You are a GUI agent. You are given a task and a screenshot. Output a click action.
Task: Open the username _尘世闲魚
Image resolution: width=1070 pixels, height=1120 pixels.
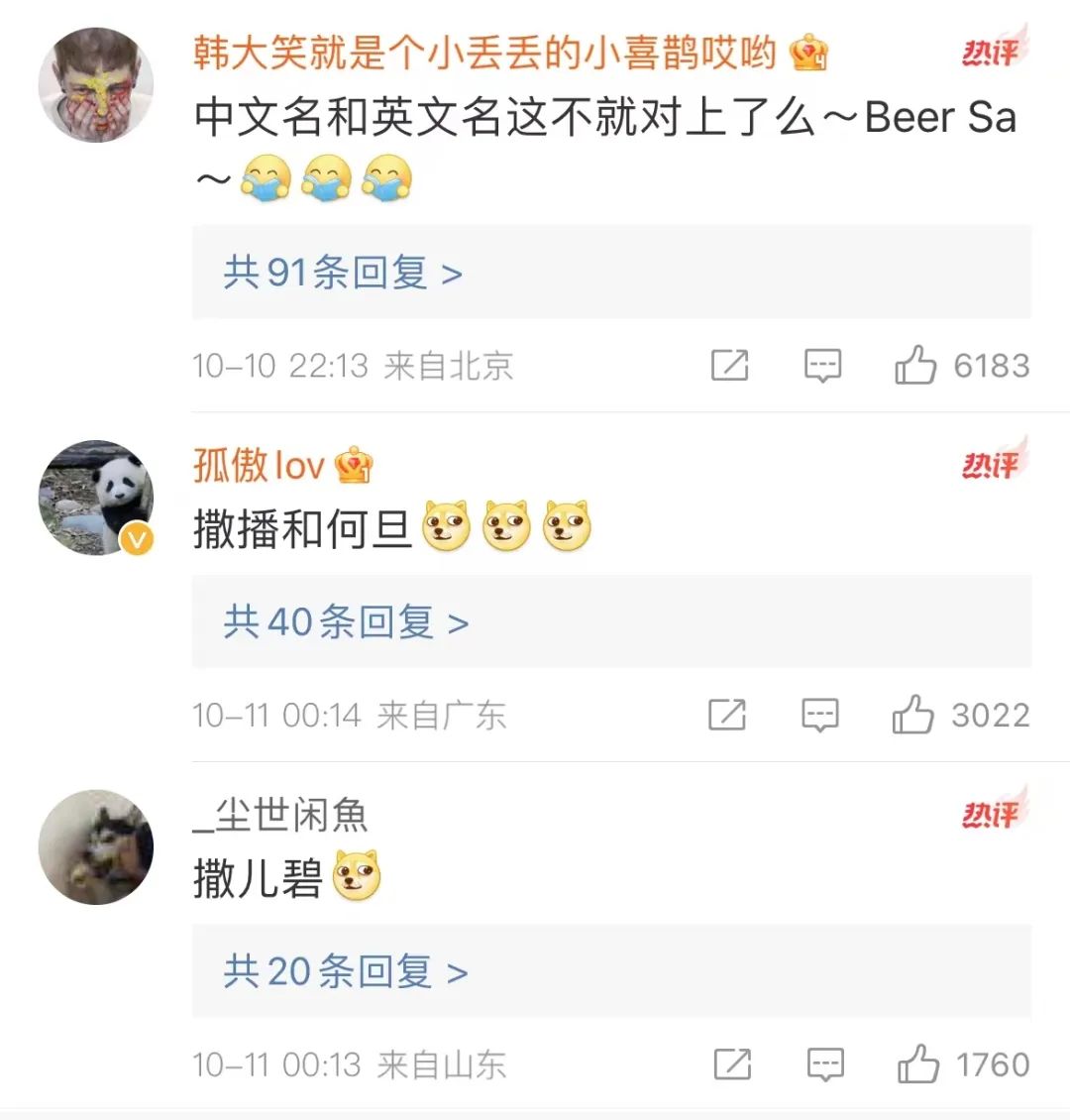[281, 815]
